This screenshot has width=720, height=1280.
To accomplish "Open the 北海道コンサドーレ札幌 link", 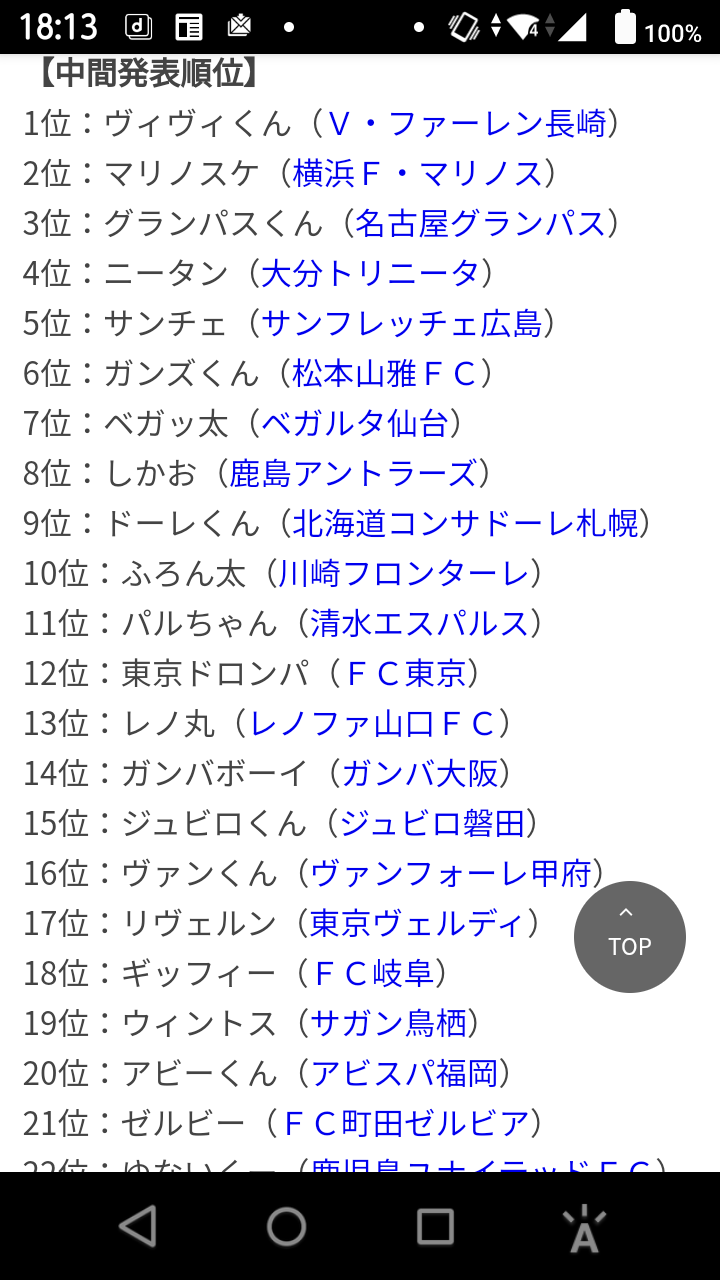I will coord(465,524).
